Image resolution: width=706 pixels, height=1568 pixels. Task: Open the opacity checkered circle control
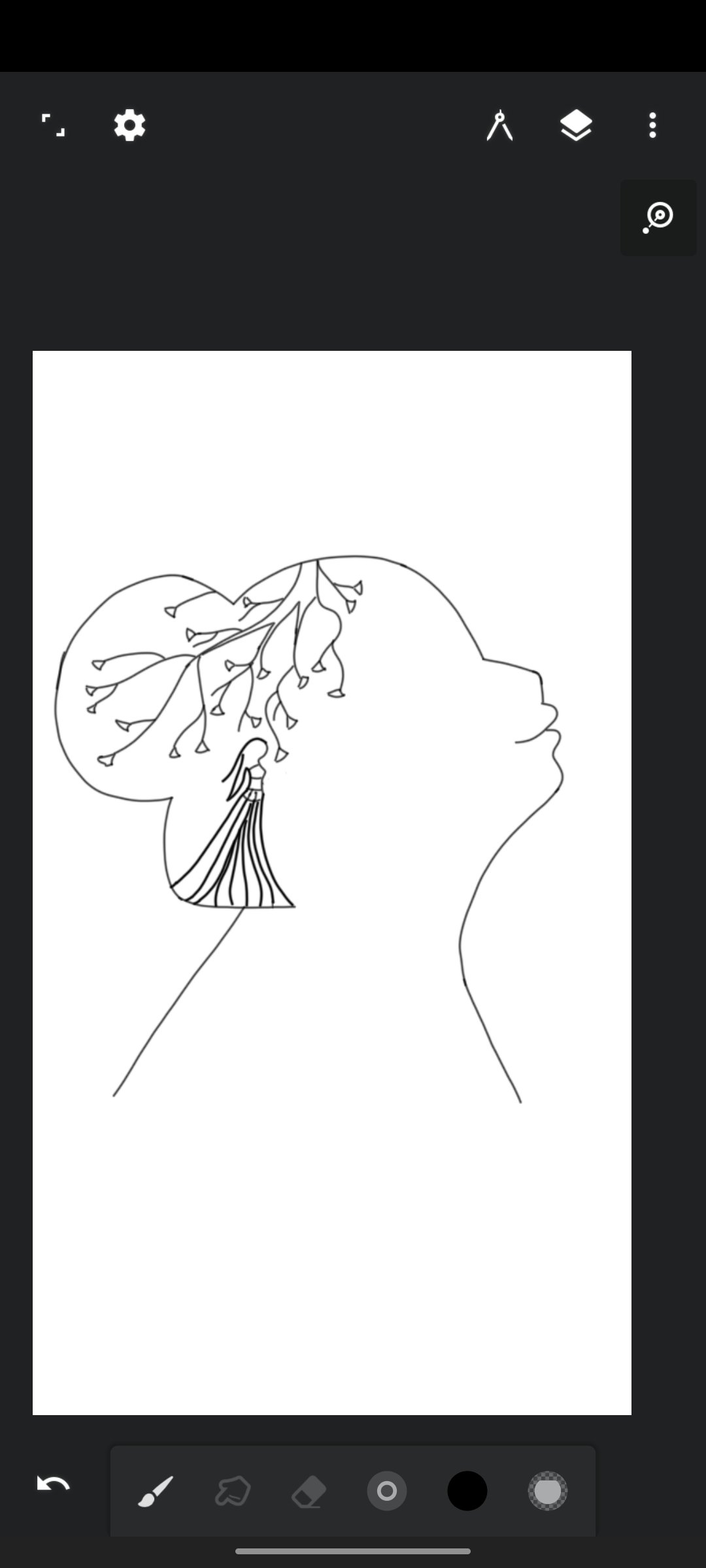tap(548, 1491)
